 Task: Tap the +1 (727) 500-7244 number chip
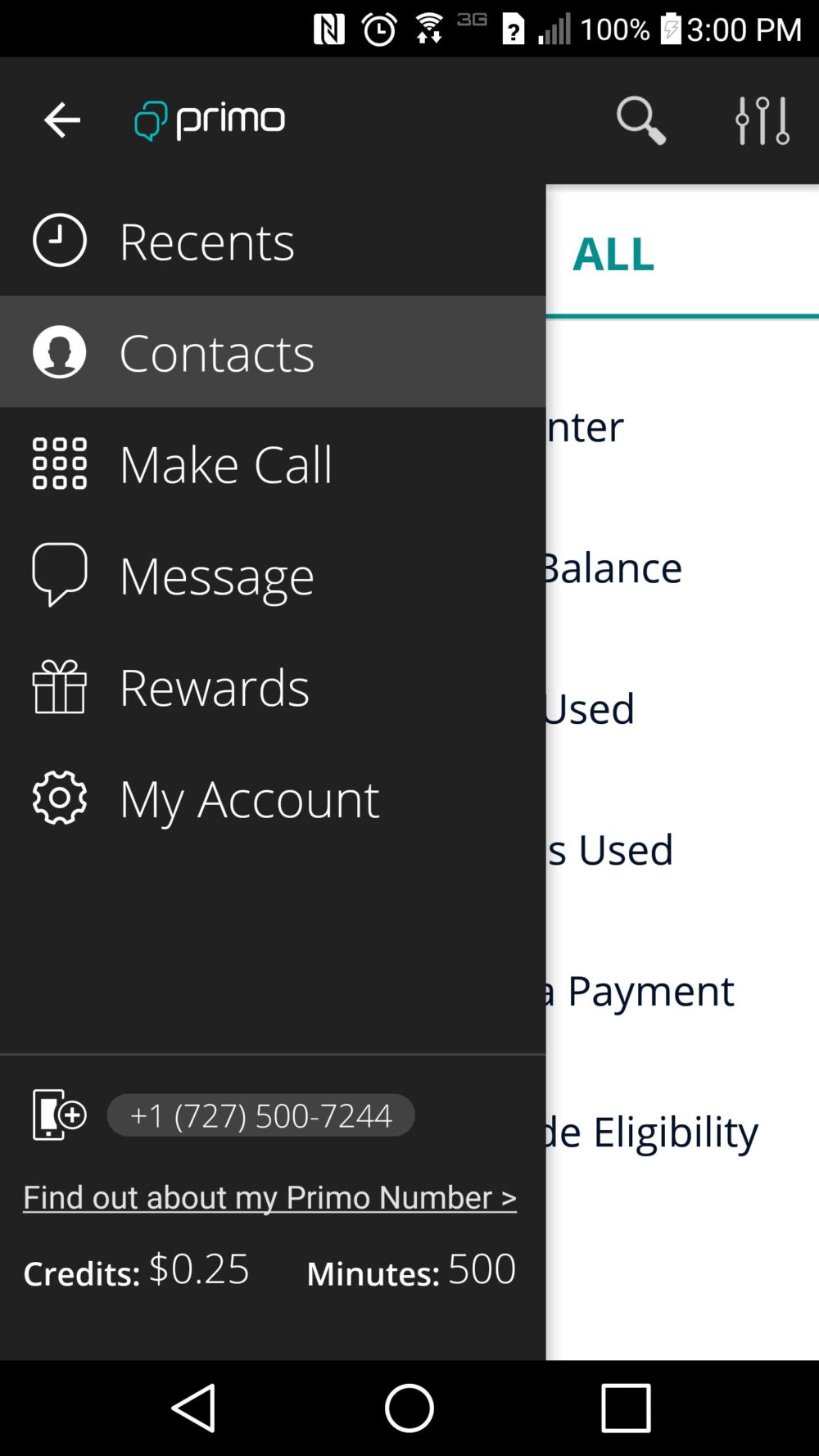click(x=260, y=1115)
